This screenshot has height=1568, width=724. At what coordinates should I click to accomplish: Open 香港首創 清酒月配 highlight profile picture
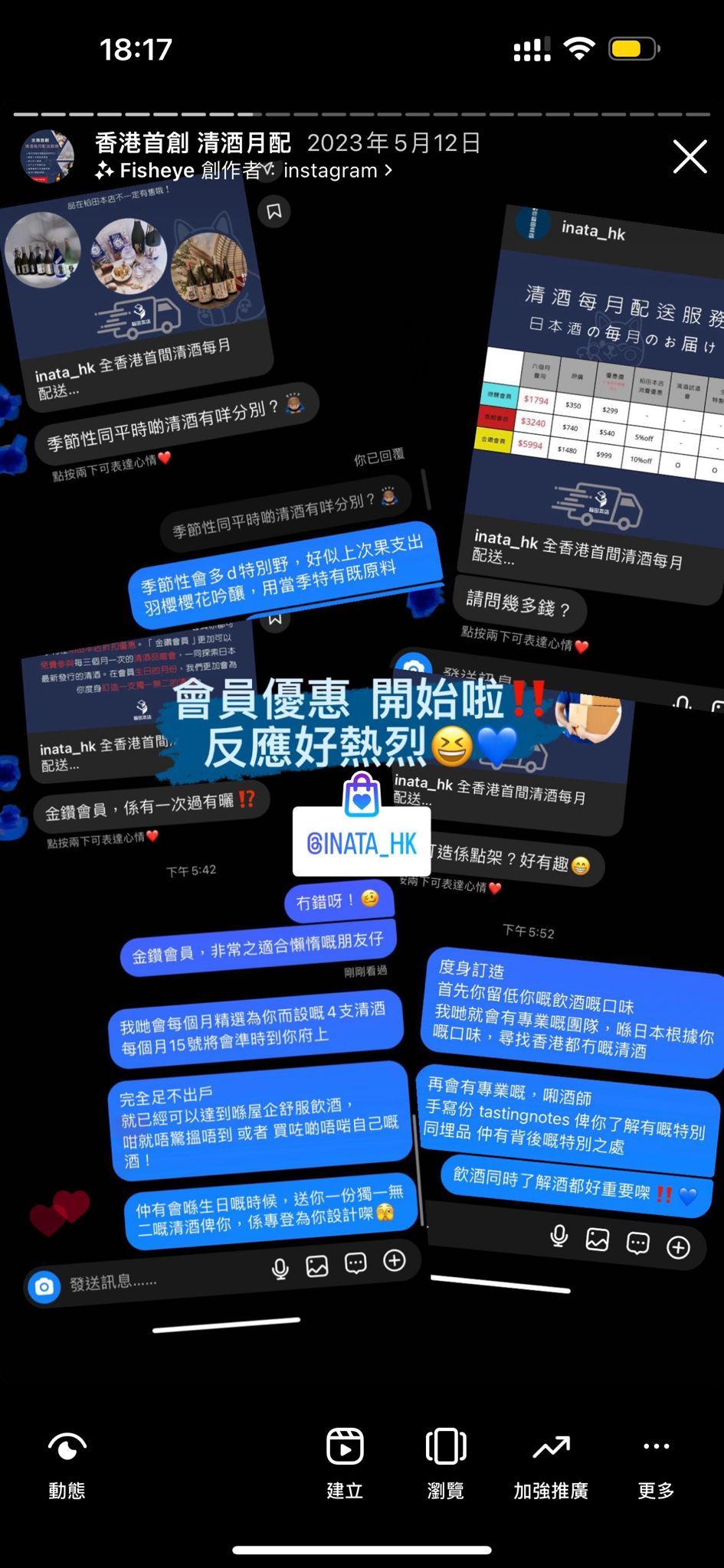[x=48, y=156]
